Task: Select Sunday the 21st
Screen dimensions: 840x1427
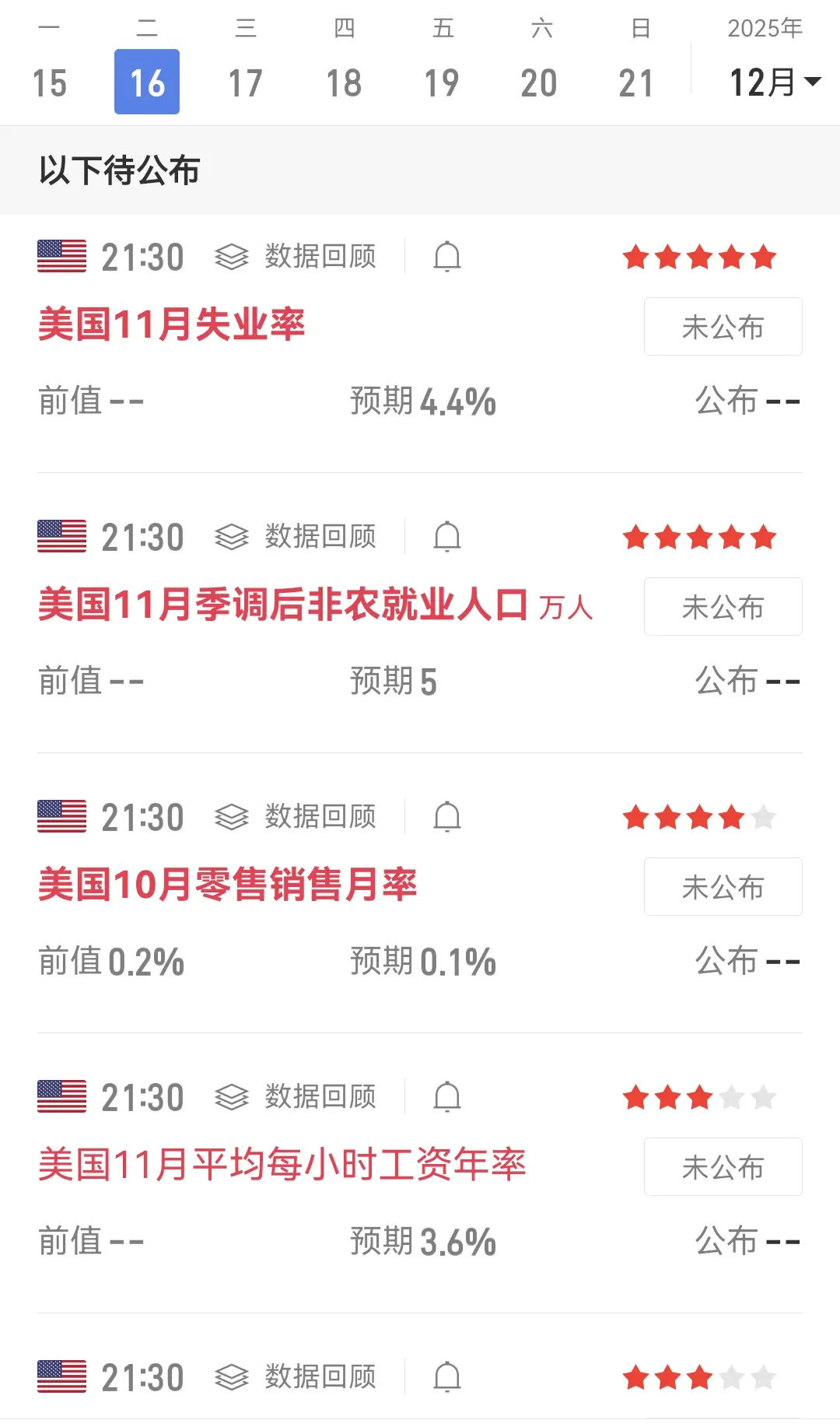Action: point(637,82)
